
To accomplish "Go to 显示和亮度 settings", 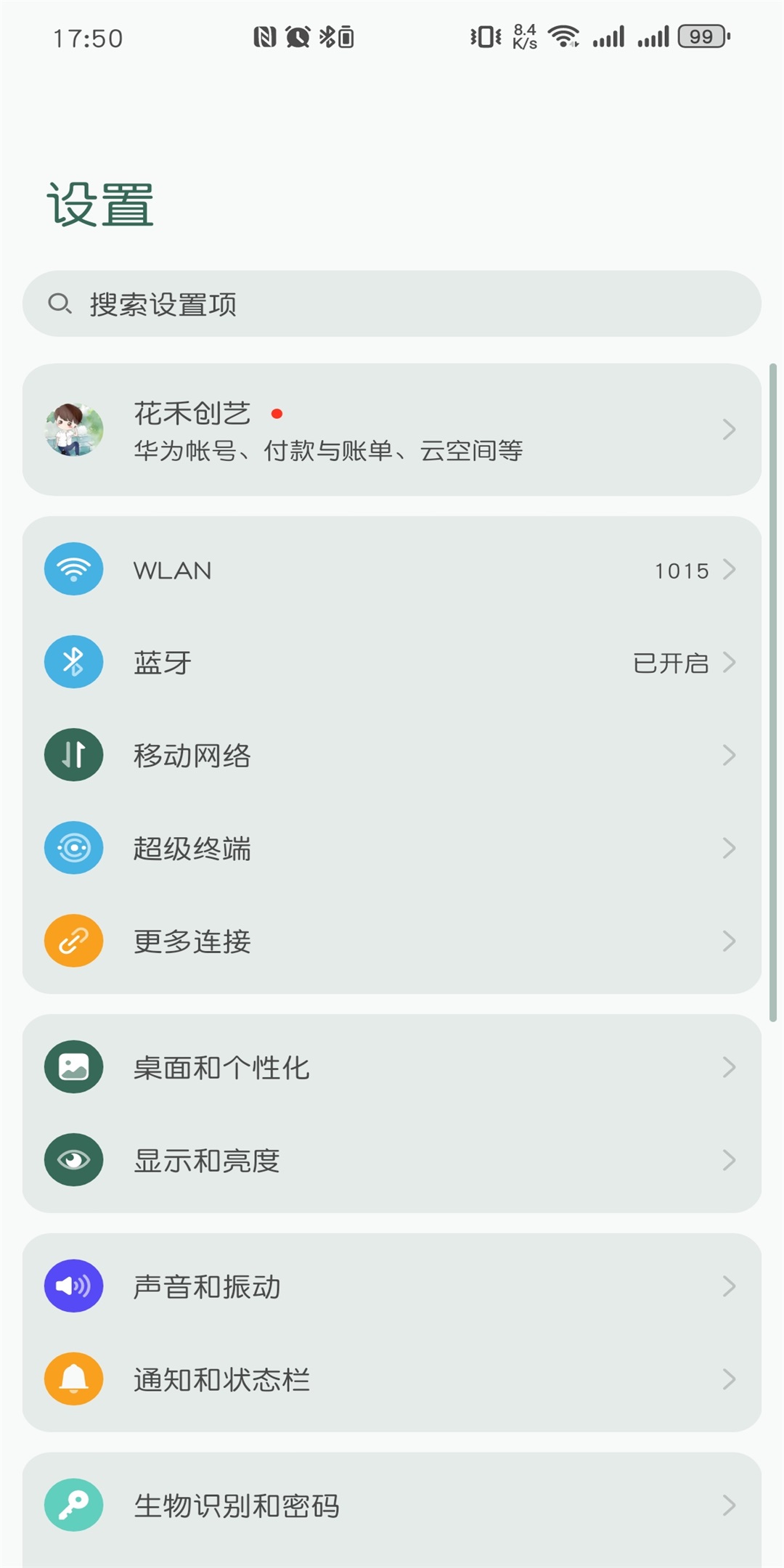I will (392, 1160).
